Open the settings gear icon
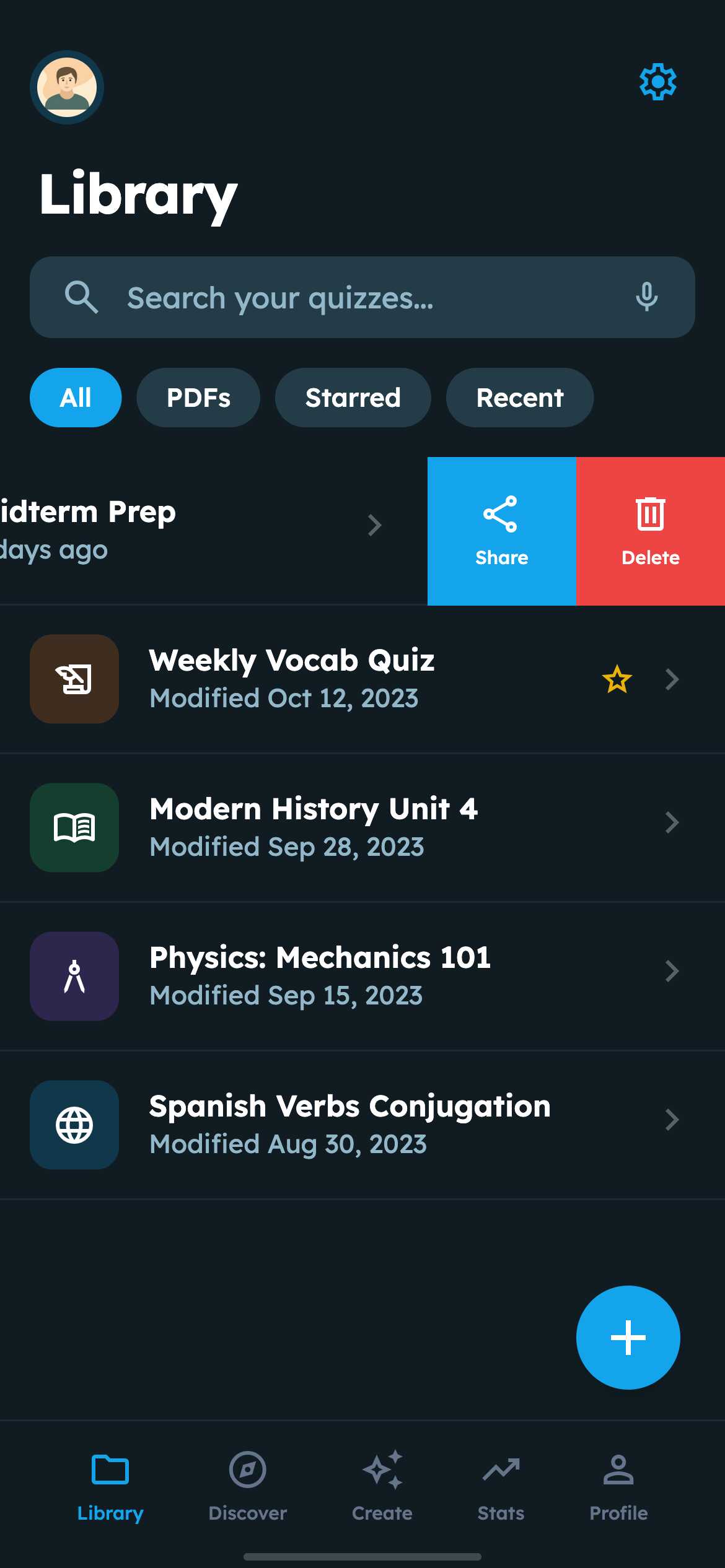Screen dimensions: 725x1568 (x=657, y=81)
